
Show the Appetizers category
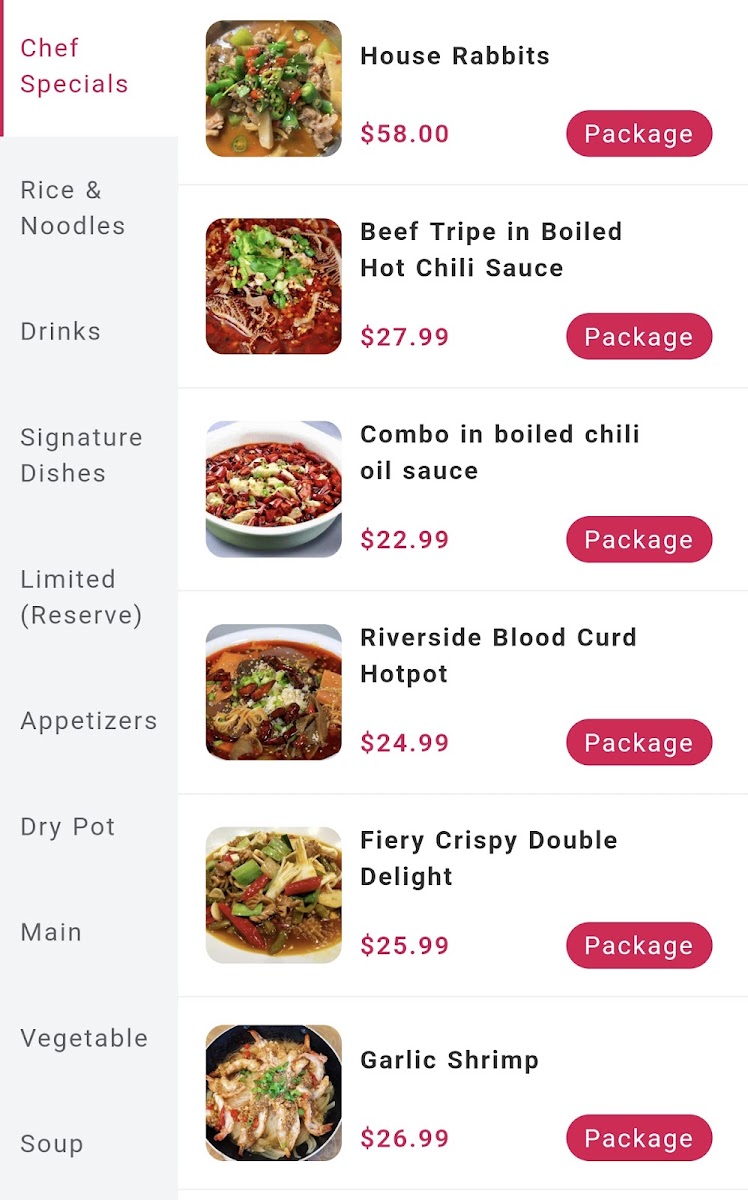point(88,721)
